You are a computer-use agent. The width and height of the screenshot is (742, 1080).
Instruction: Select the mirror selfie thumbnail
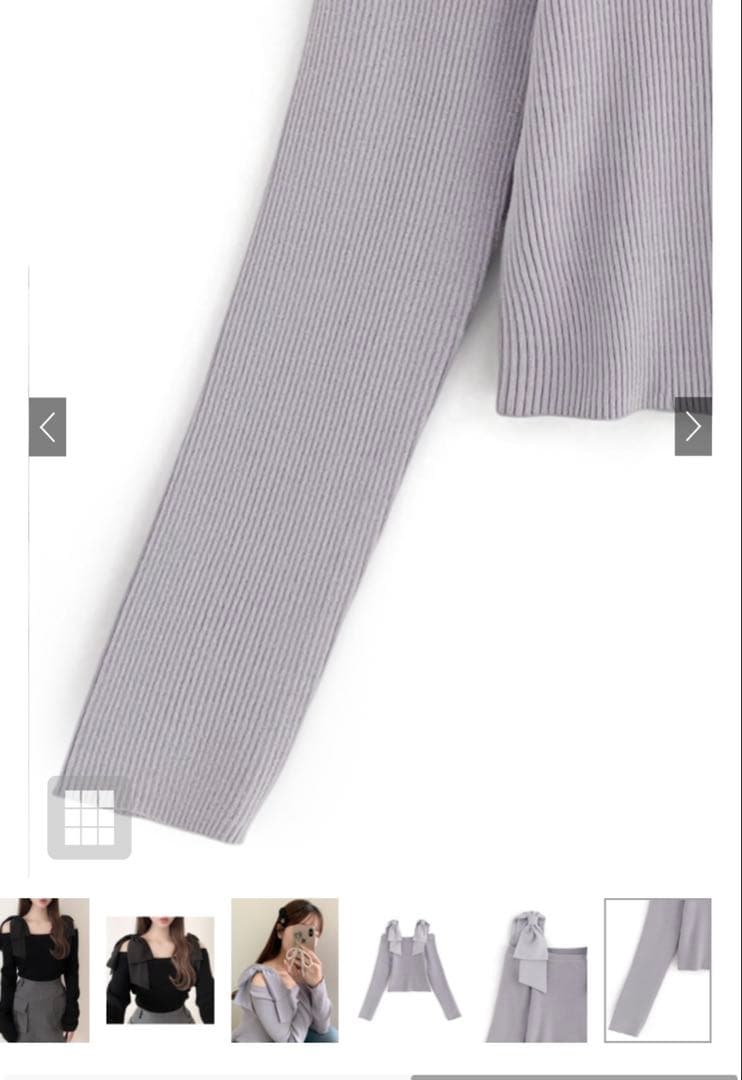pyautogui.click(x=285, y=970)
